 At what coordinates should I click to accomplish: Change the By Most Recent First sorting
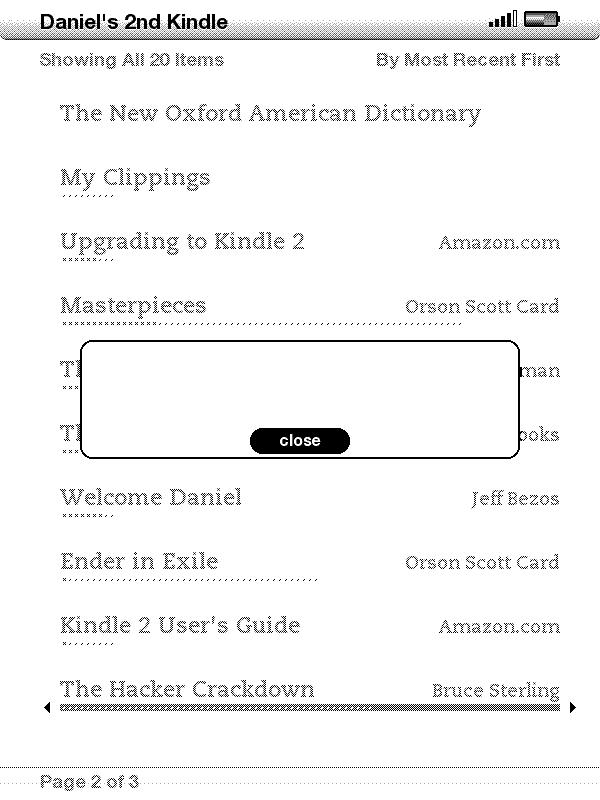tap(467, 60)
